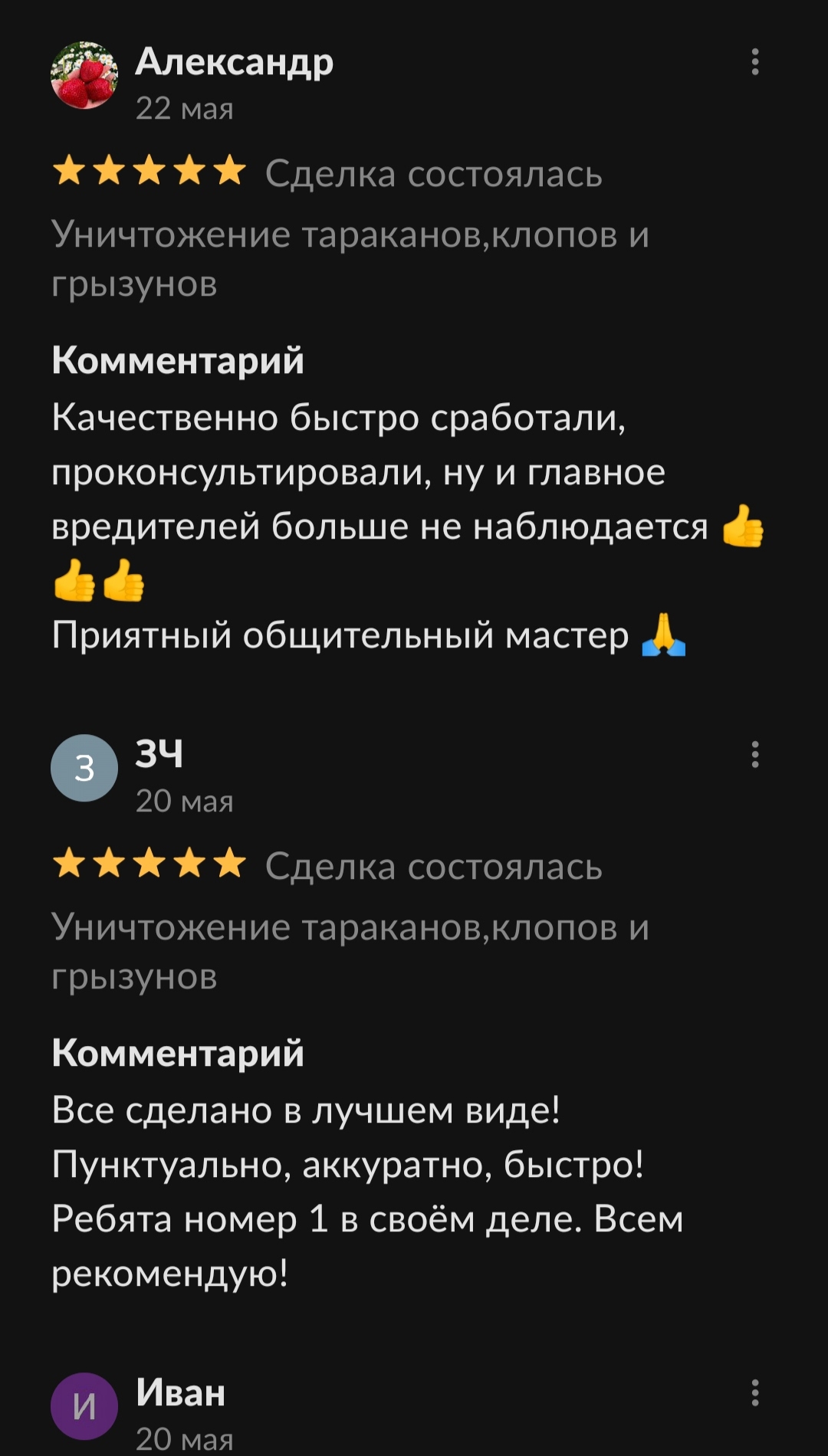The width and height of the screenshot is (828, 1456).
Task: Click the praying hands emoji in the comment
Action: (x=664, y=633)
